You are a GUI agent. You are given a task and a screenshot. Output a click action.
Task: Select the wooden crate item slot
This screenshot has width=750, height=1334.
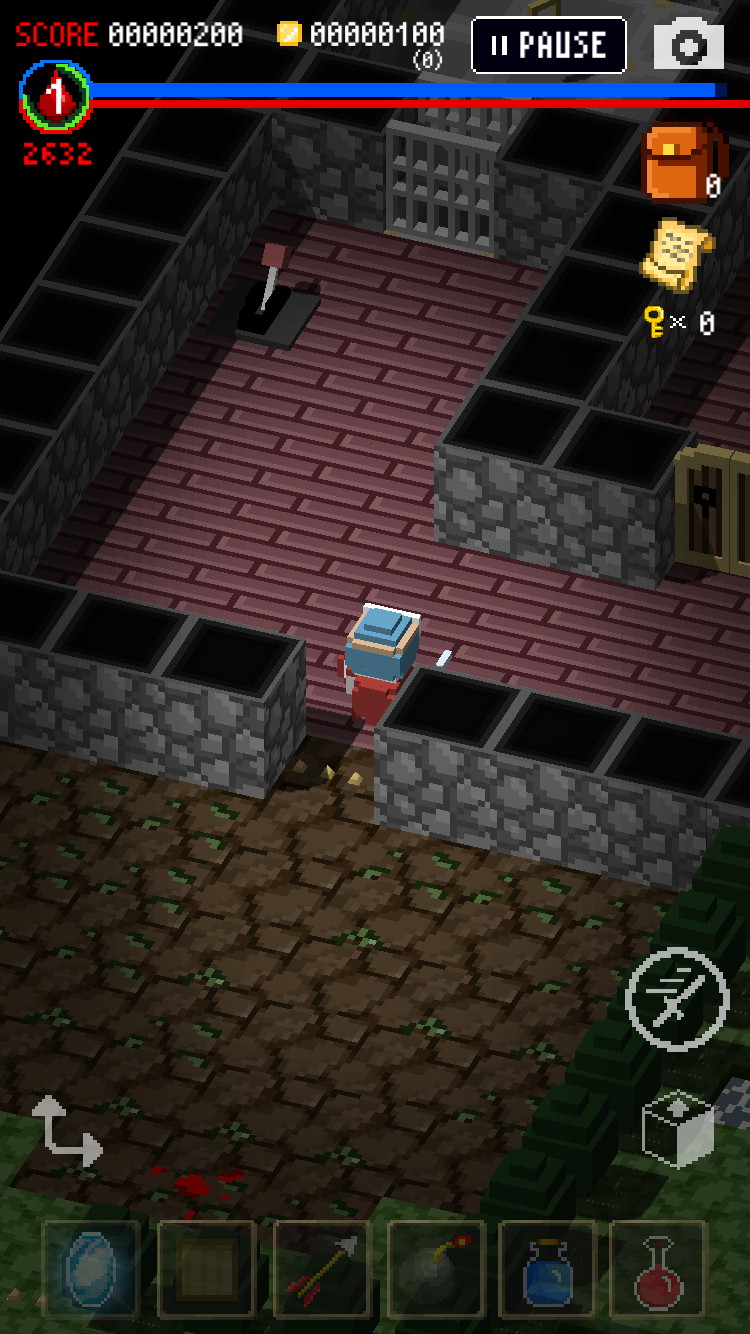click(206, 1268)
